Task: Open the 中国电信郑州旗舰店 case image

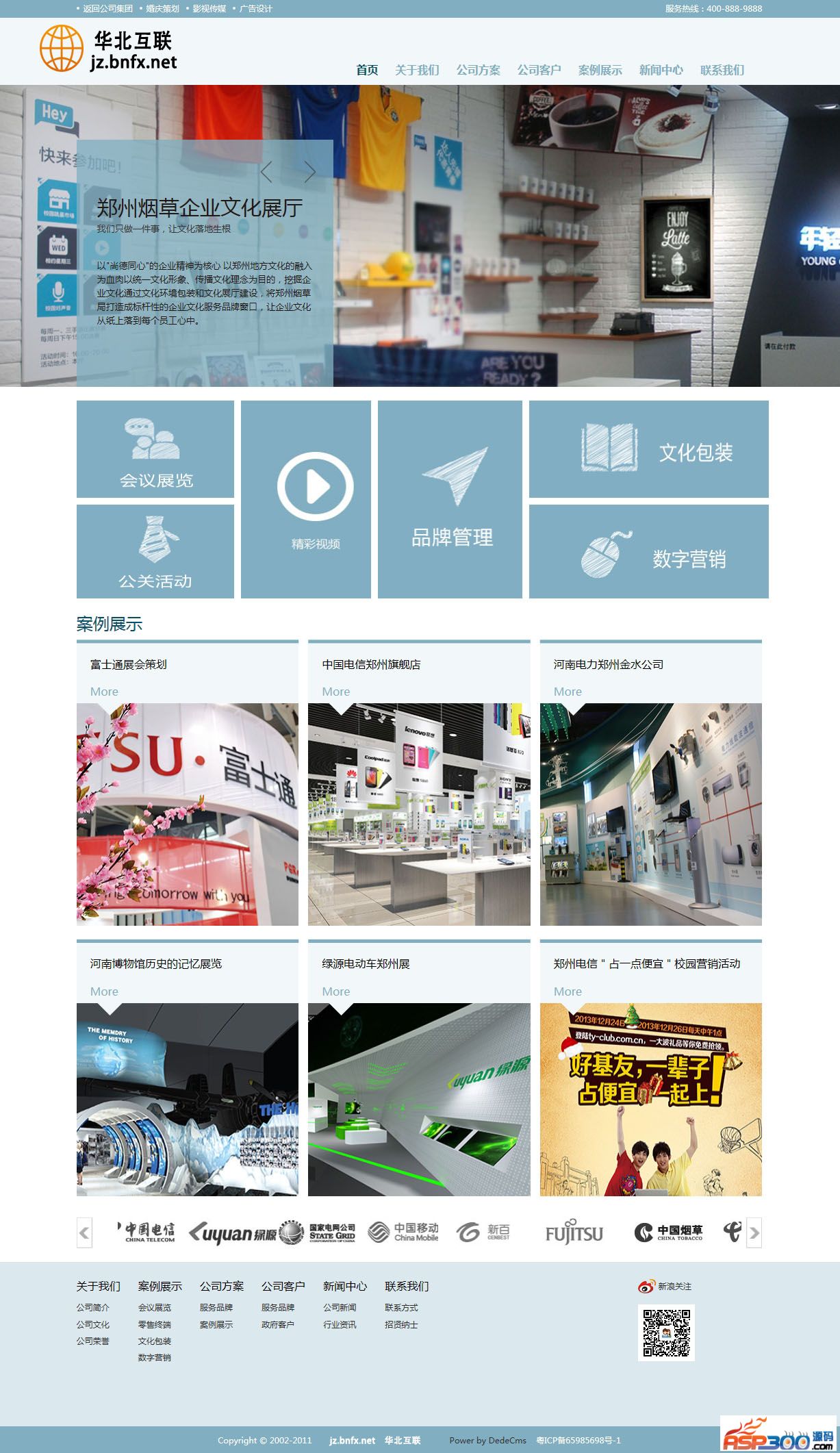Action: pyautogui.click(x=419, y=814)
